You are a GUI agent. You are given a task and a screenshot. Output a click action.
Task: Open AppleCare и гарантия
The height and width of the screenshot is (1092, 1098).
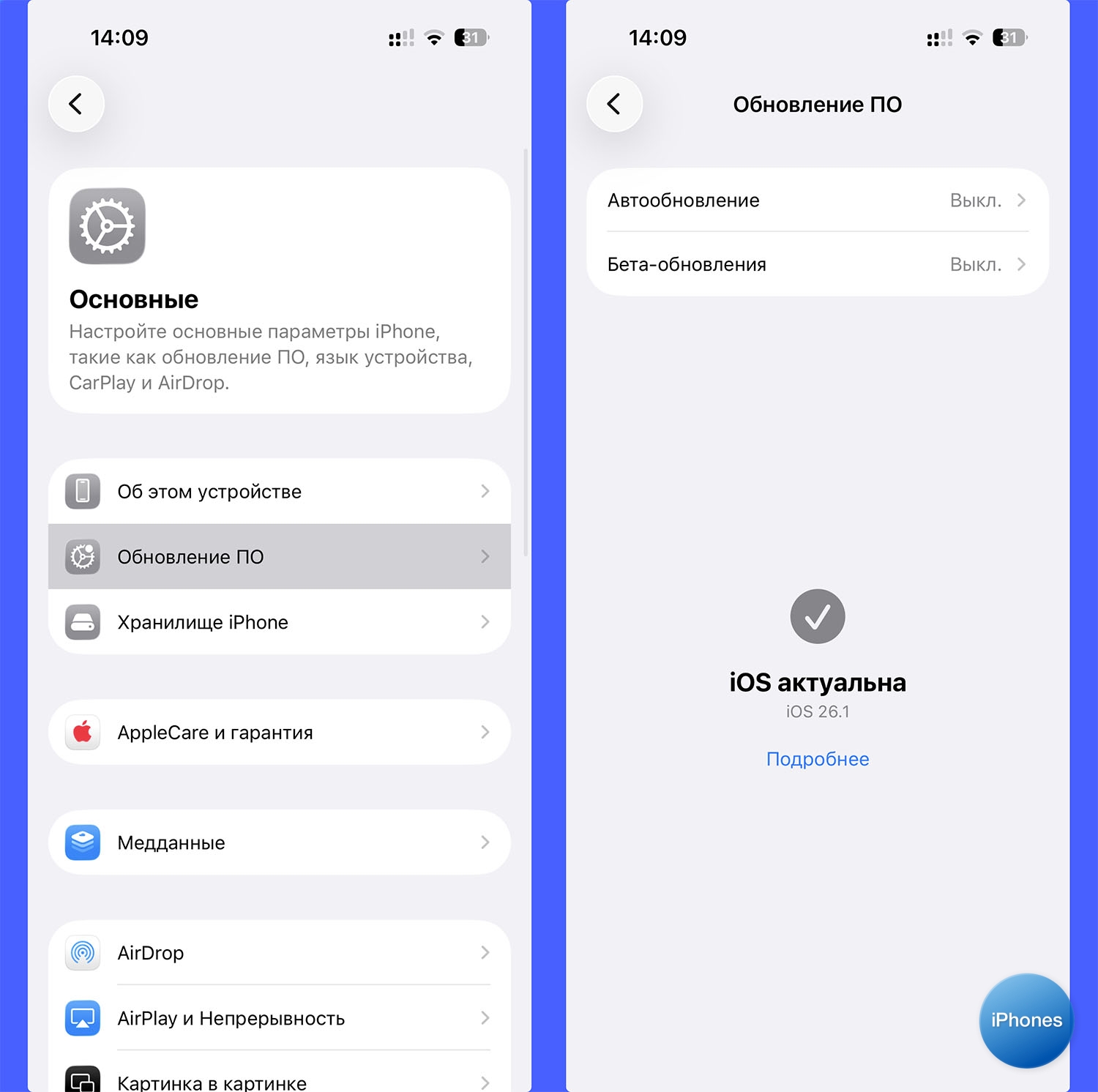pos(279,732)
